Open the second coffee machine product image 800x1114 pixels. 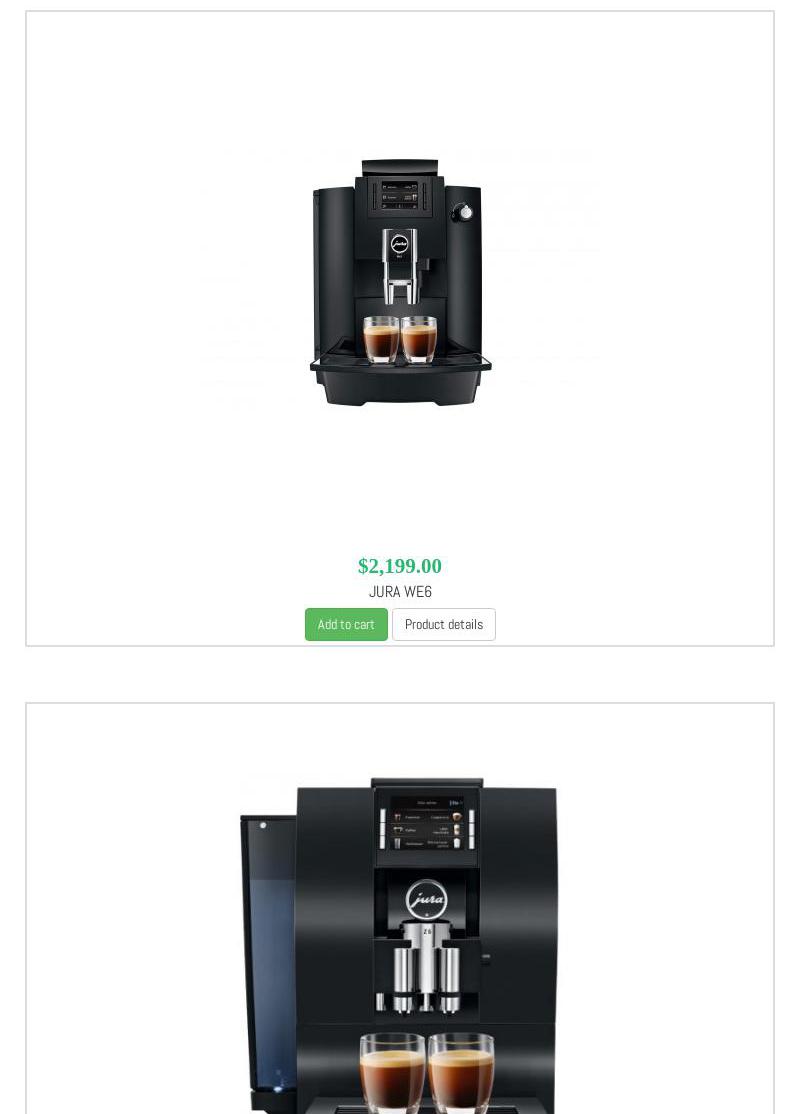(x=400, y=940)
